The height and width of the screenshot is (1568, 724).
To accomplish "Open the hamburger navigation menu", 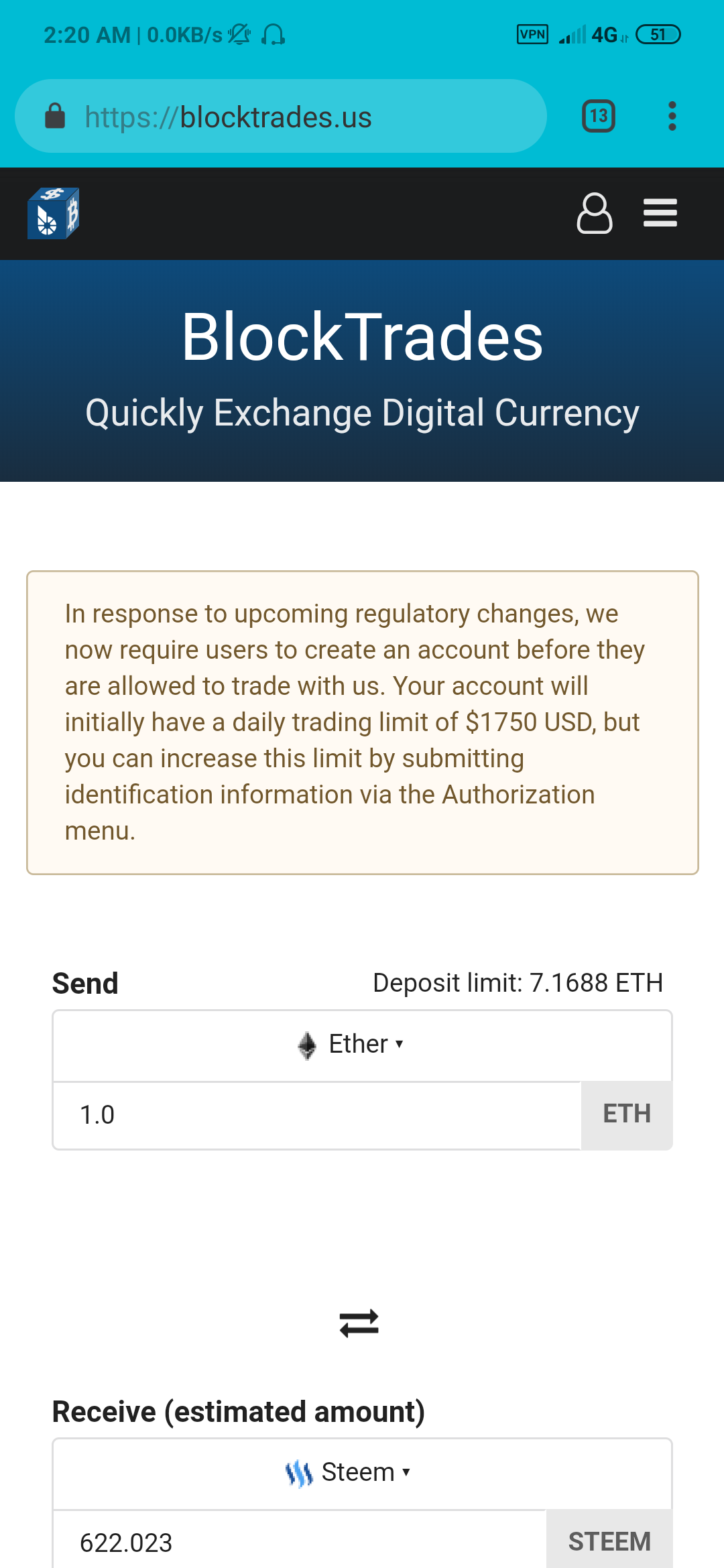I will [x=660, y=213].
